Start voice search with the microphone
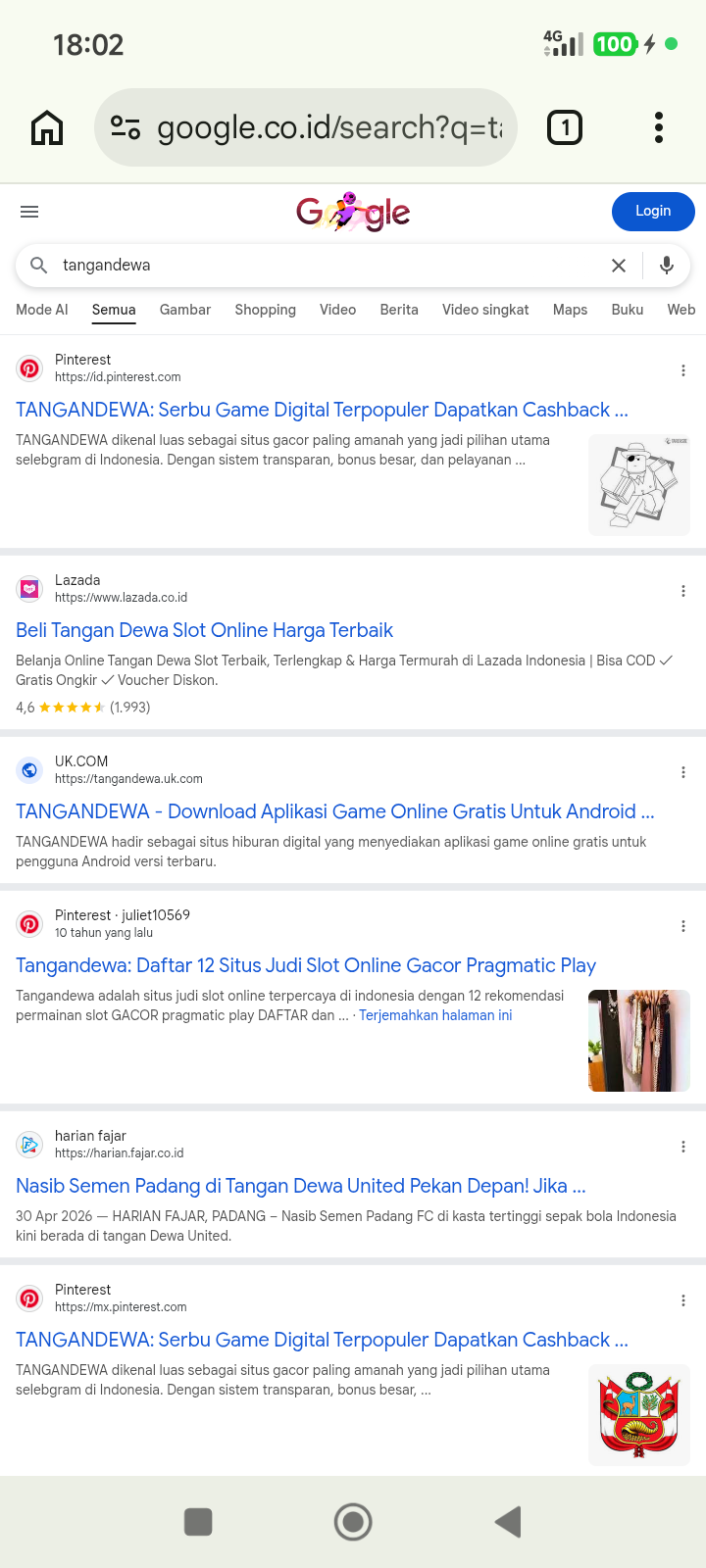The height and width of the screenshot is (1568, 706). coord(667,266)
